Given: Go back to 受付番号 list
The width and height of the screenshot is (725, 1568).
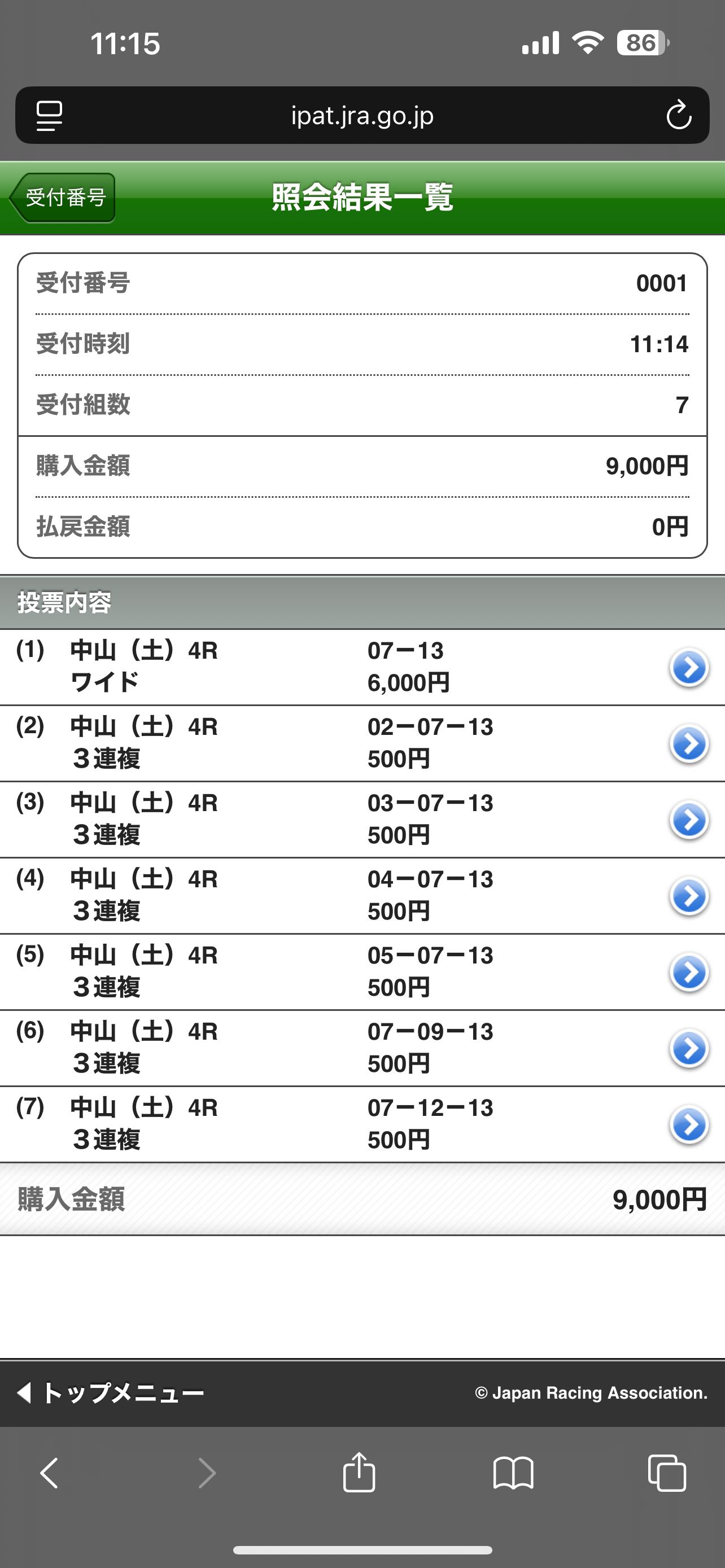Looking at the screenshot, I should point(63,198).
